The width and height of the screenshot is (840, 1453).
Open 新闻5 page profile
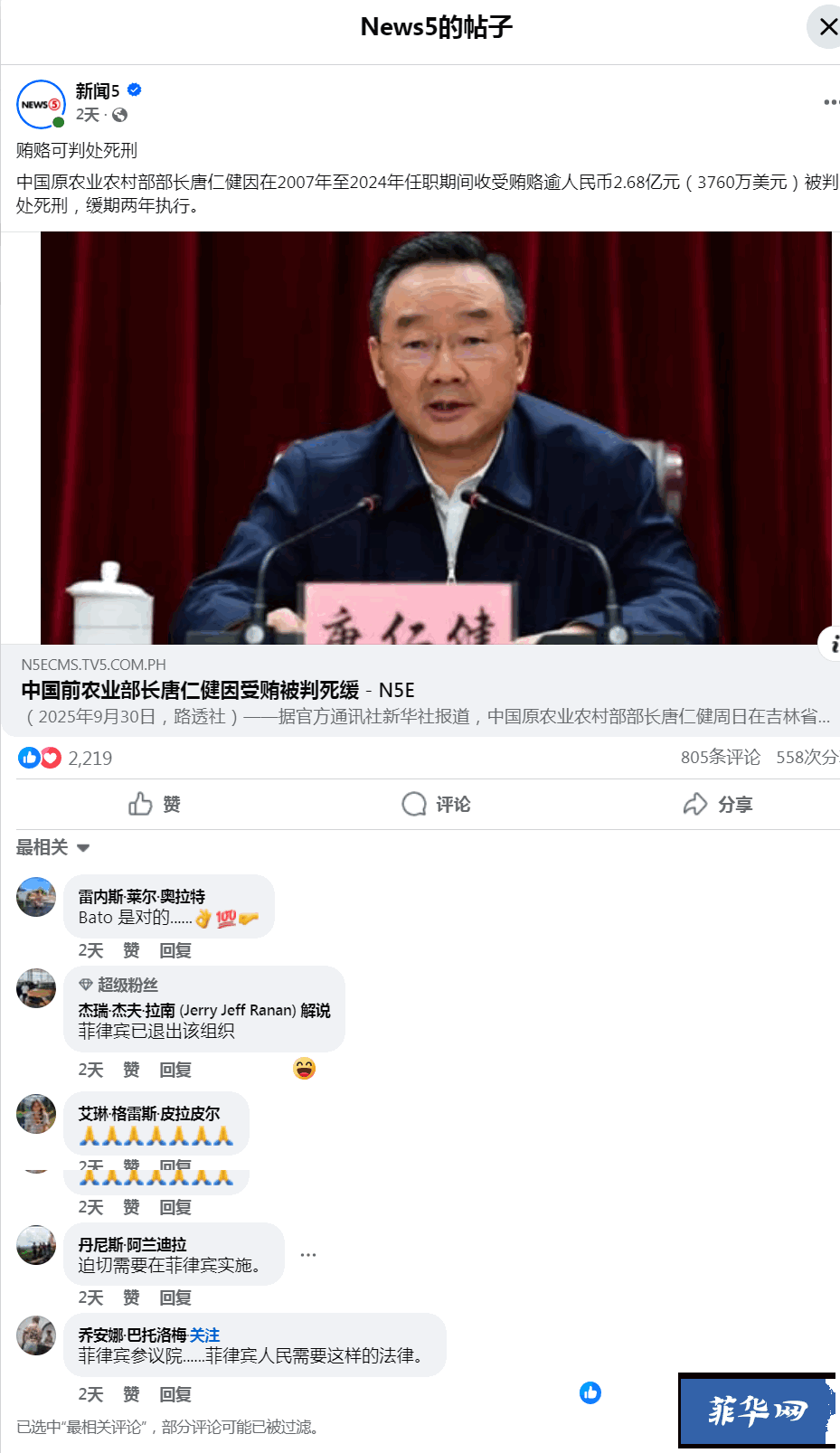98,91
